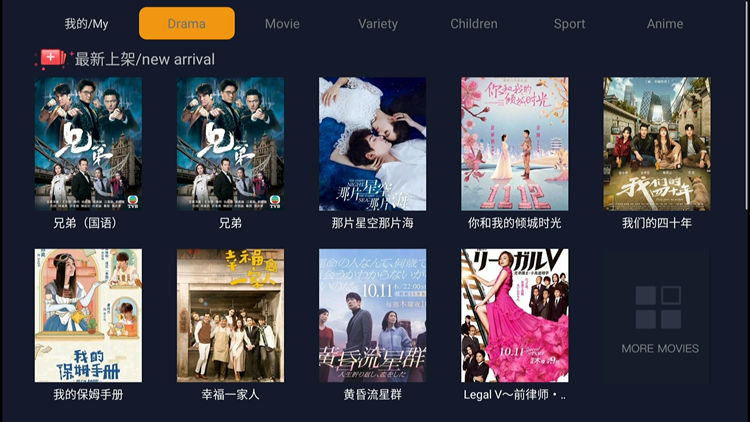Open the drama 兄弟（国语）
This screenshot has height=422, width=750.
[88, 144]
